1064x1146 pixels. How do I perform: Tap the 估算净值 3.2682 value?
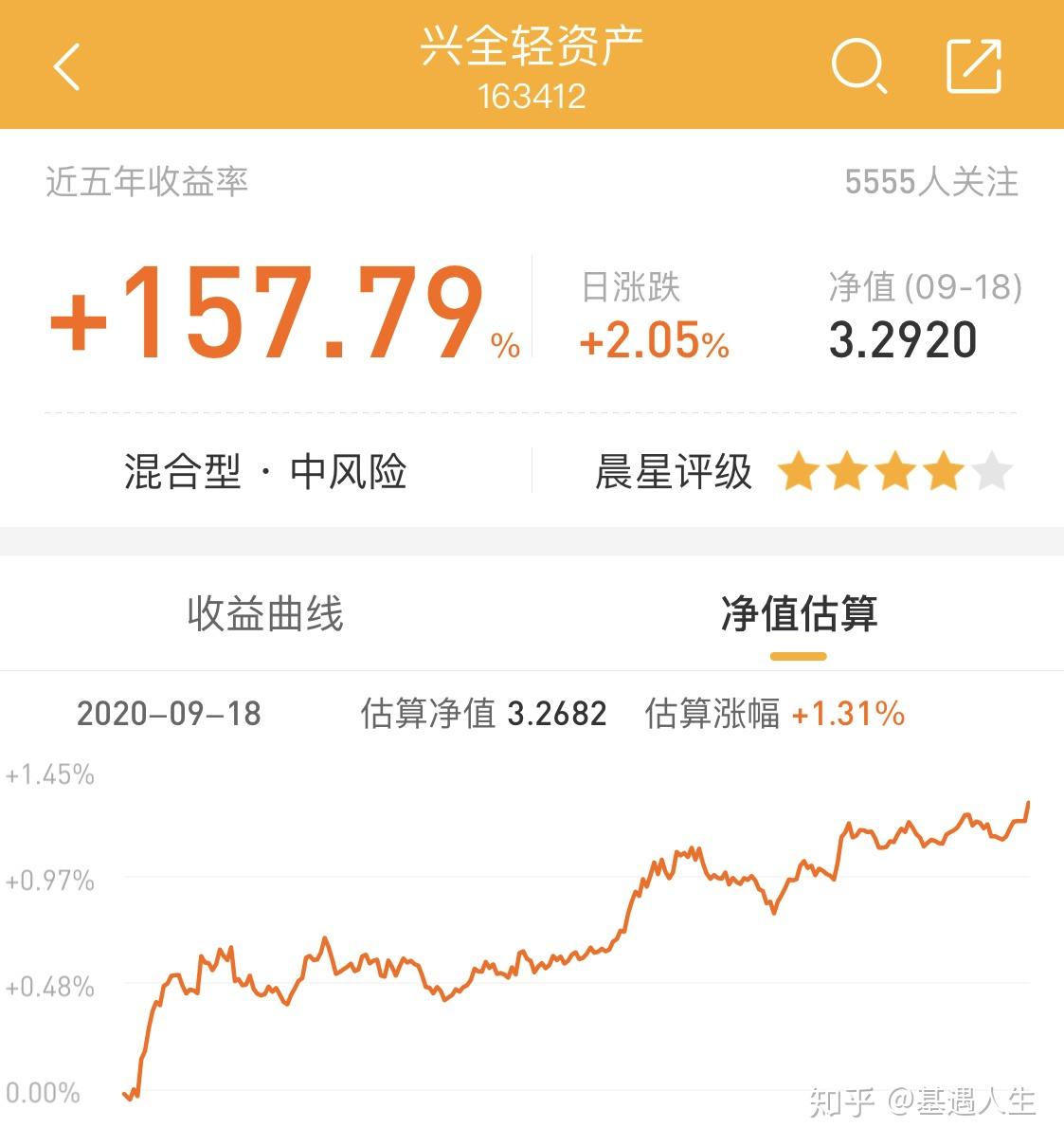coord(483,714)
